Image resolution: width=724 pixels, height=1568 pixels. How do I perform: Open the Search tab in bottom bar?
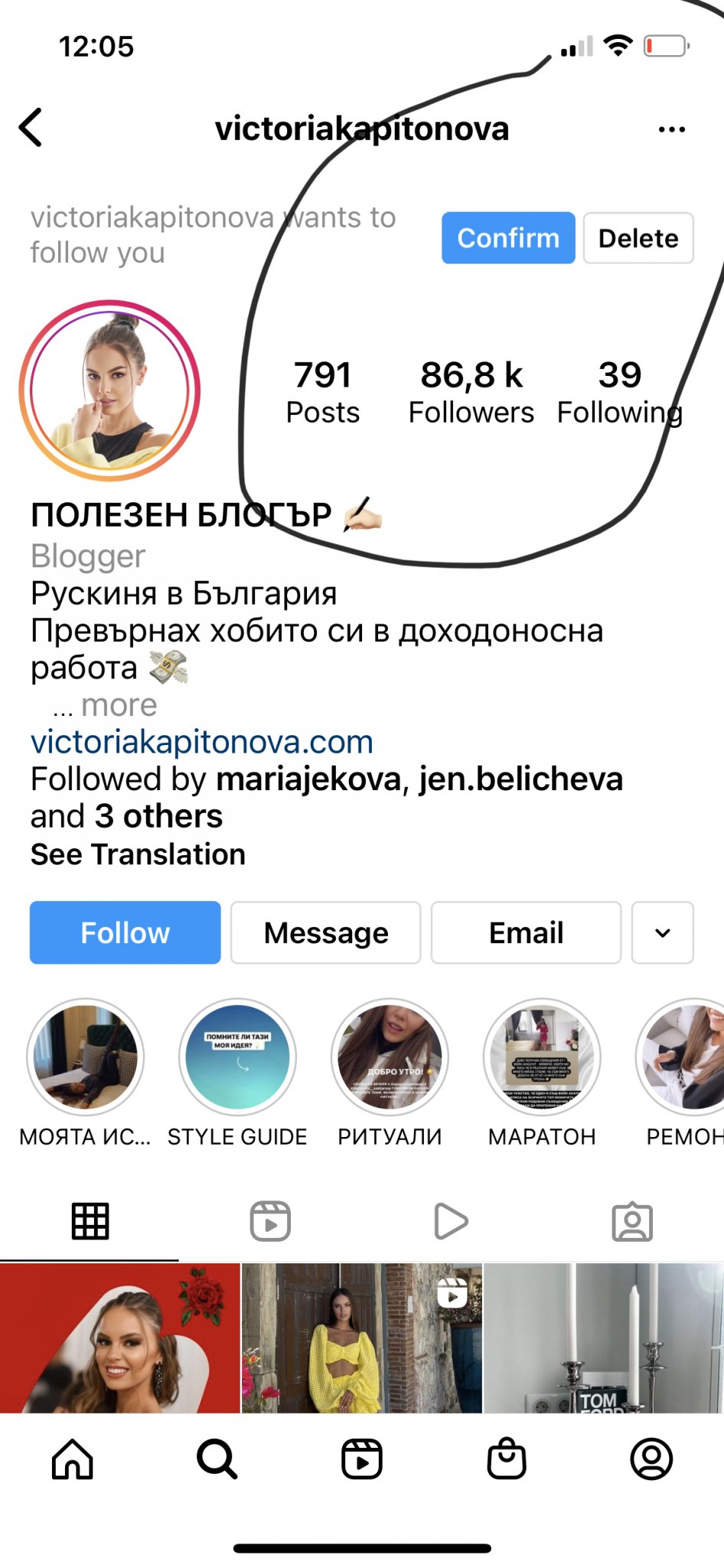[217, 1459]
